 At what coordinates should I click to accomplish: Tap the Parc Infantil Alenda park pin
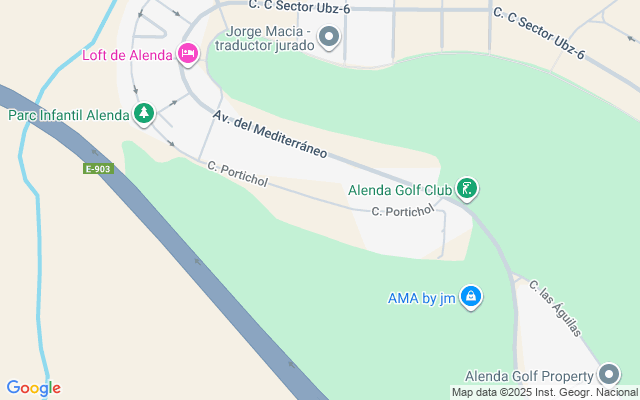click(144, 114)
